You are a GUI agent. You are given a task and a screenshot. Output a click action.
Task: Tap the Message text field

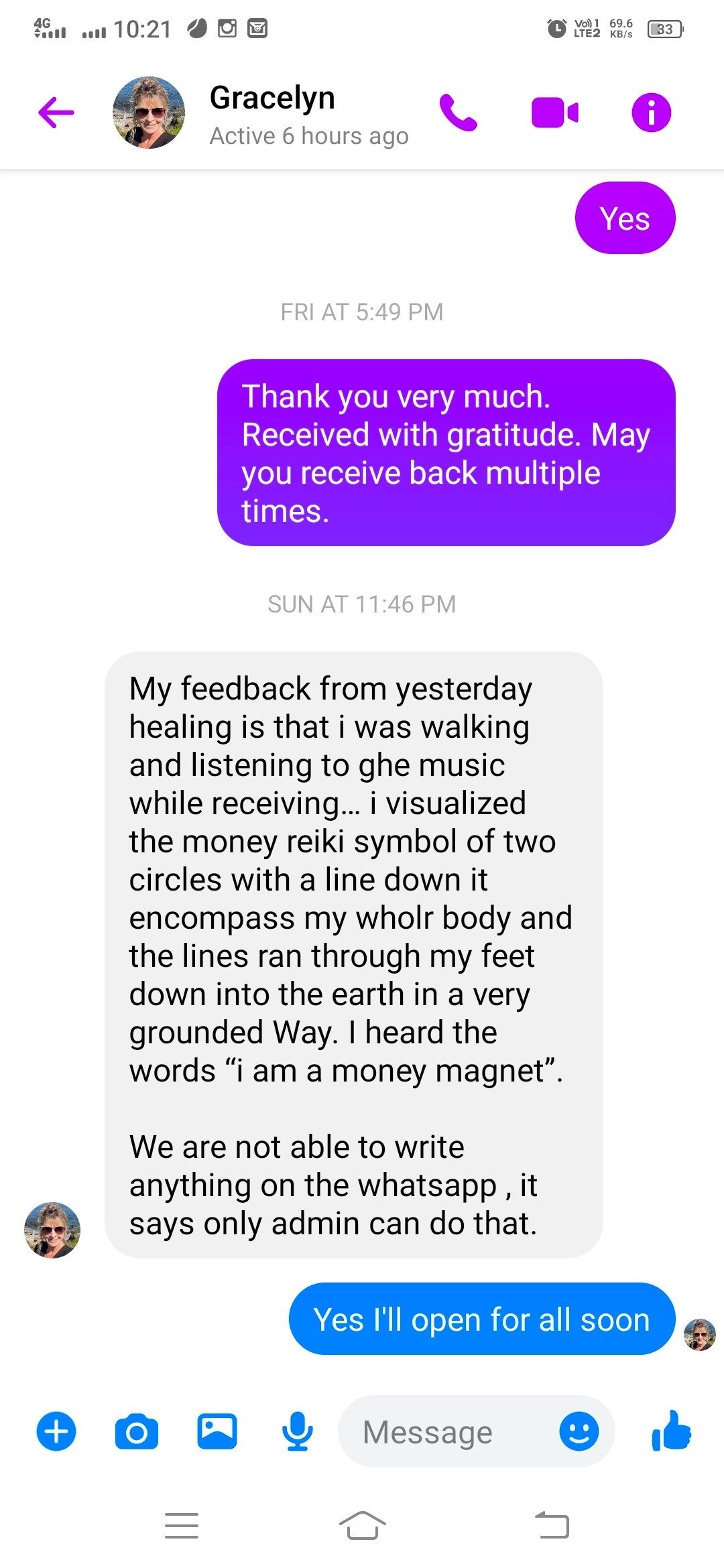coord(442,1432)
